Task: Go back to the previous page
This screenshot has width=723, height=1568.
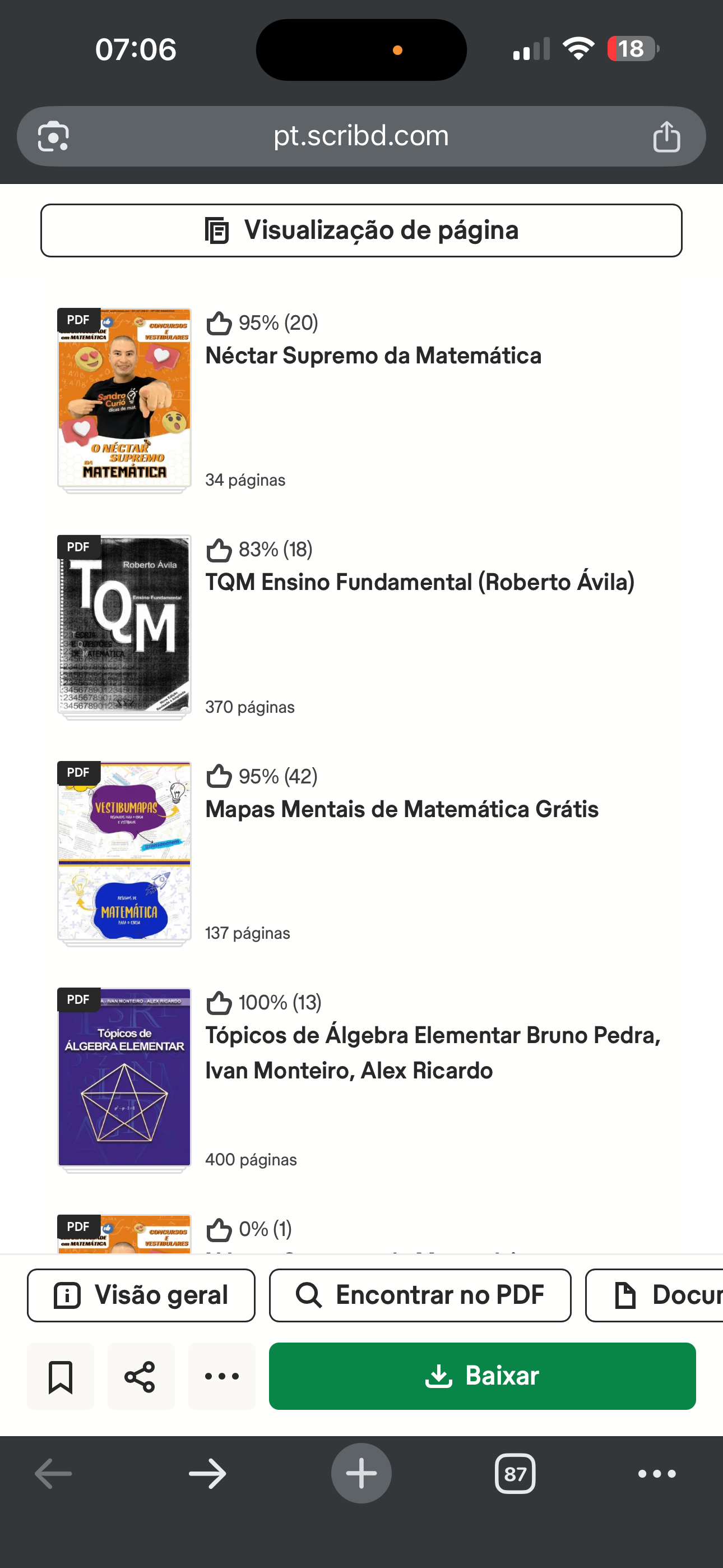Action: 54,1474
